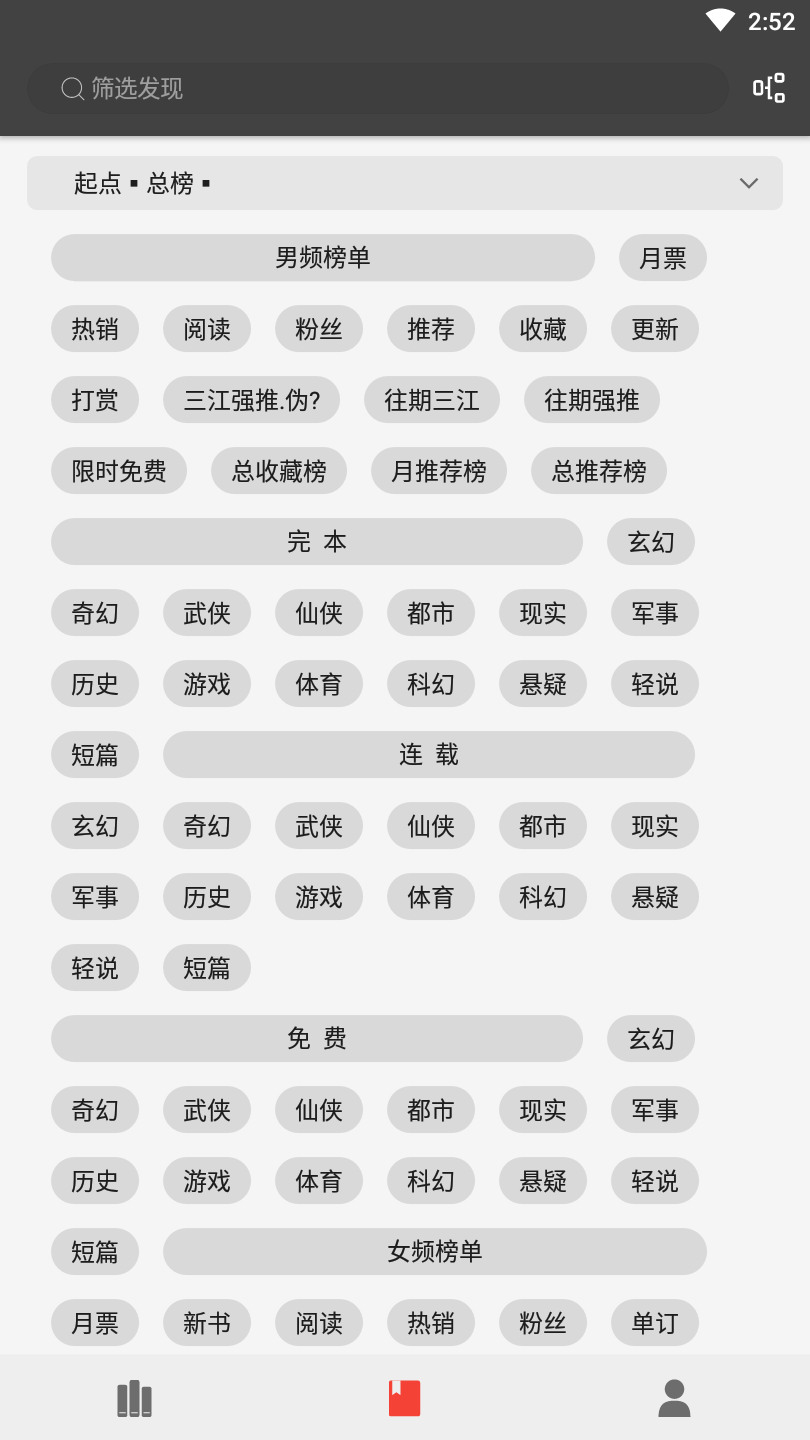Open the 连载 category chip

(x=428, y=755)
